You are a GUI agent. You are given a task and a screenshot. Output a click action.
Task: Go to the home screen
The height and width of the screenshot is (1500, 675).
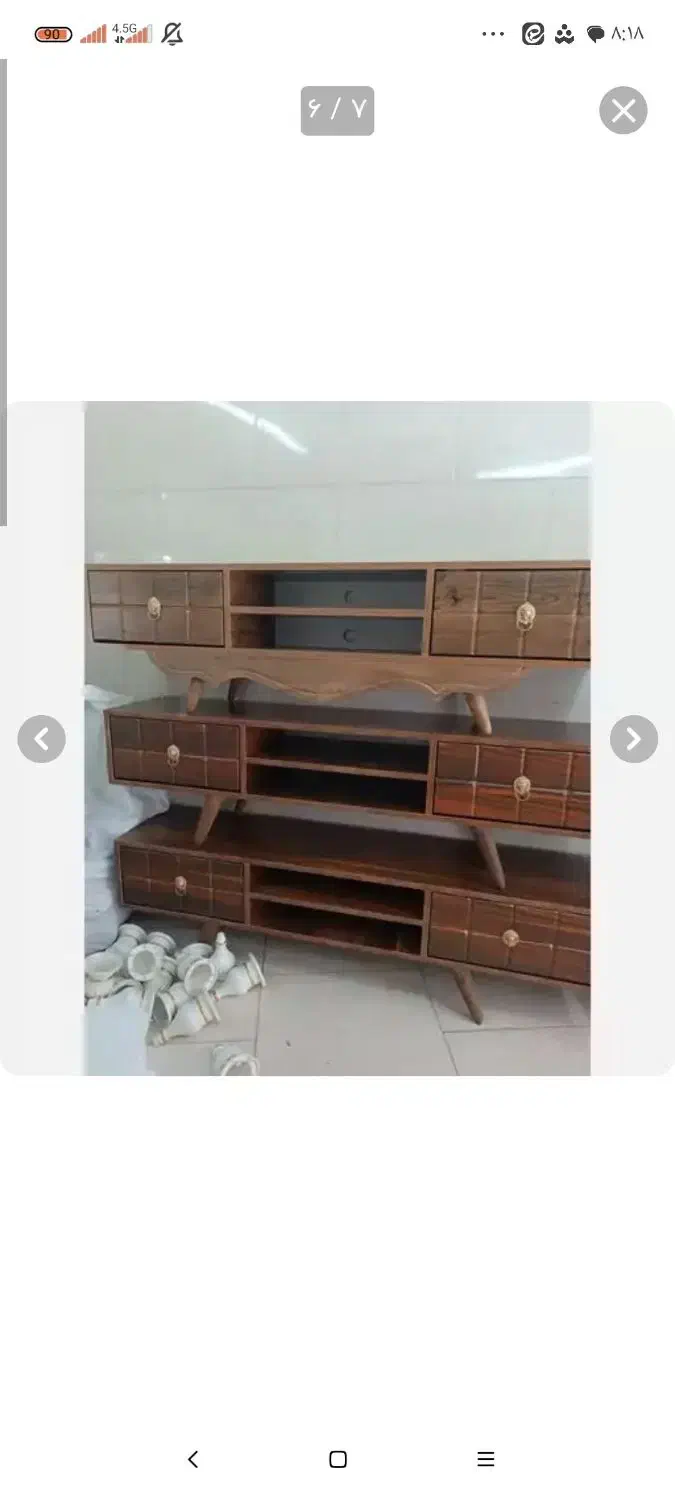[338, 1459]
